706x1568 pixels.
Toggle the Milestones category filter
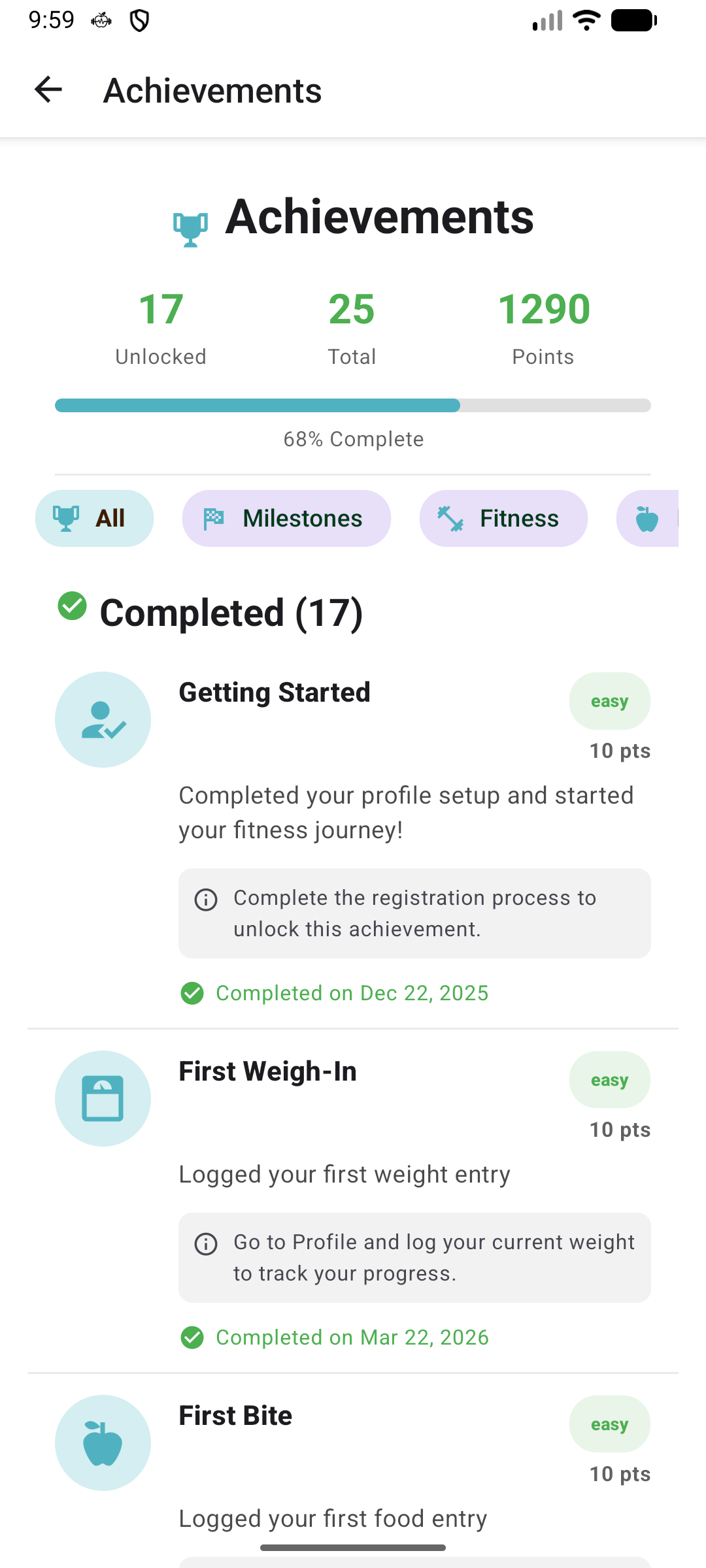286,518
